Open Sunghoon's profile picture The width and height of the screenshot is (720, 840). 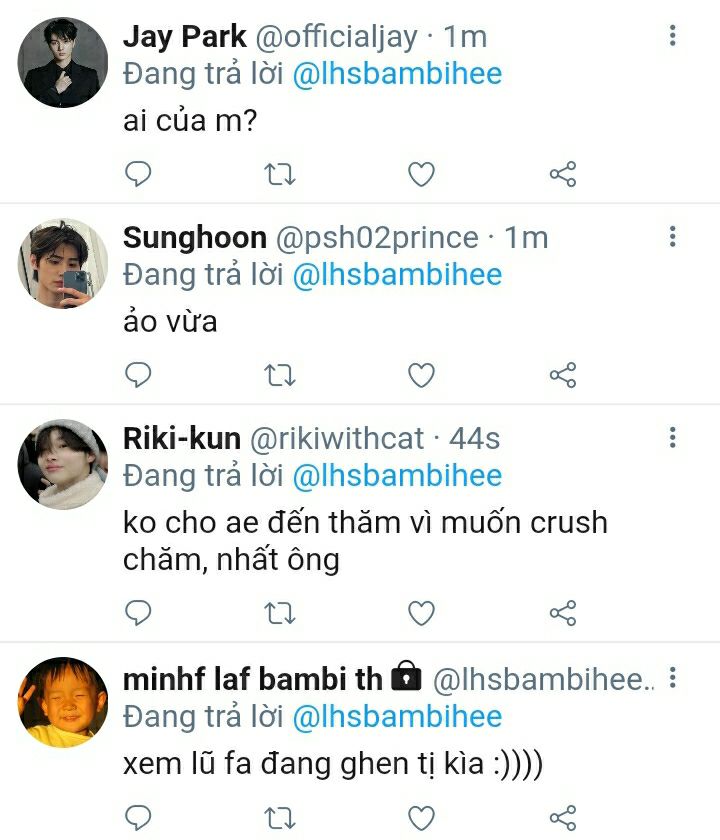[63, 263]
